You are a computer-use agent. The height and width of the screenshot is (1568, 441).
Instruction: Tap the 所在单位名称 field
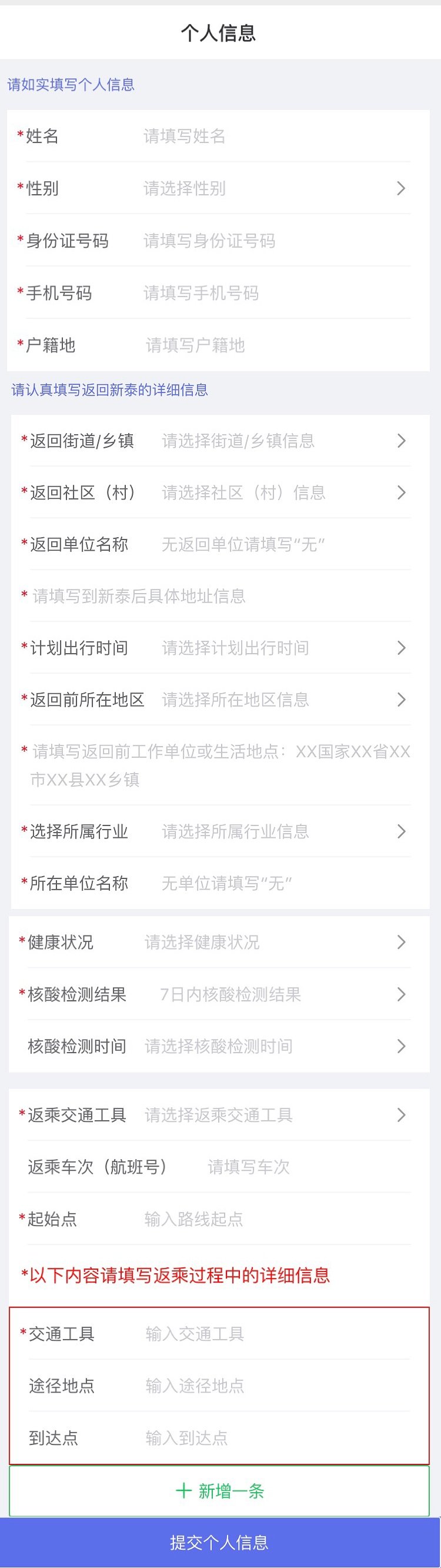click(280, 883)
